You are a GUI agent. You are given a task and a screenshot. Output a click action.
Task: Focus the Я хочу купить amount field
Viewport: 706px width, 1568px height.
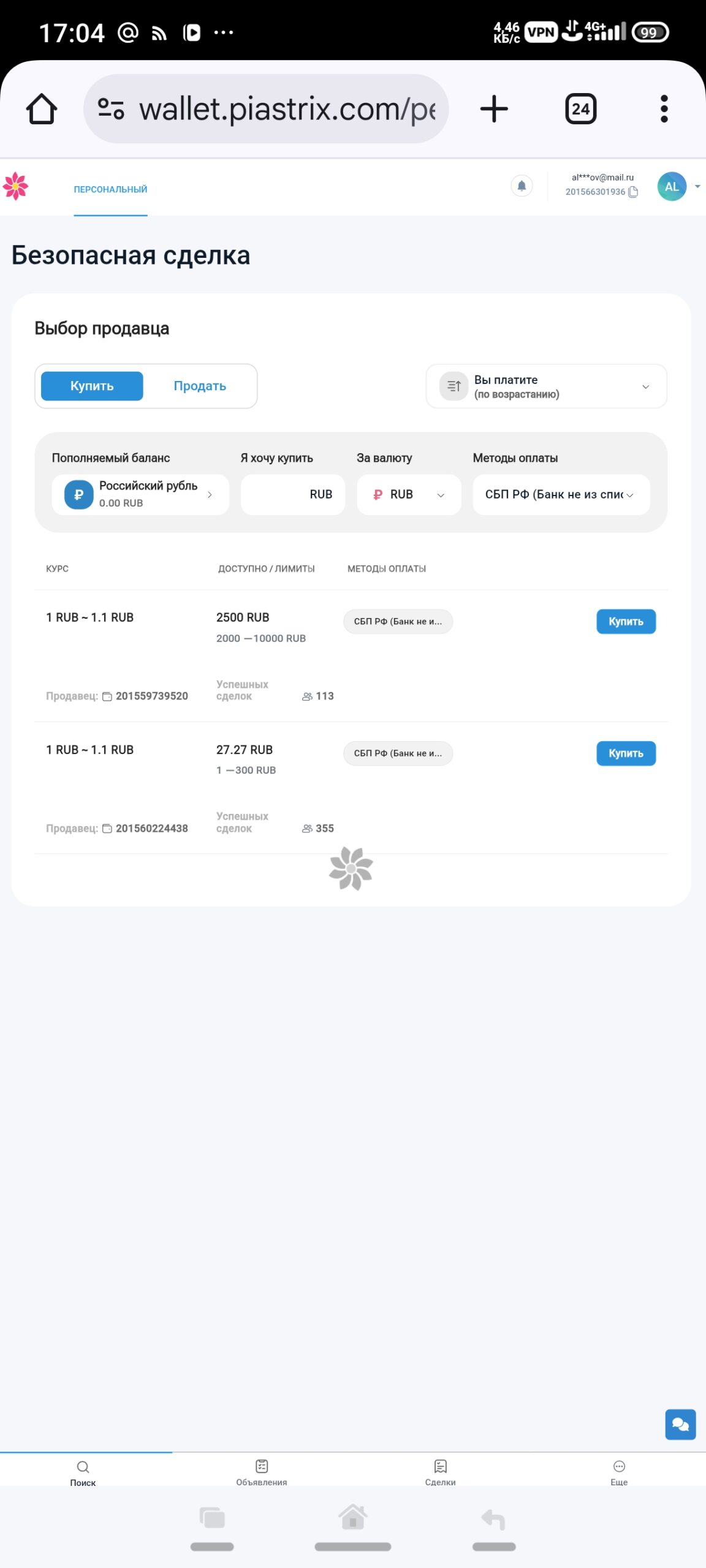point(292,494)
